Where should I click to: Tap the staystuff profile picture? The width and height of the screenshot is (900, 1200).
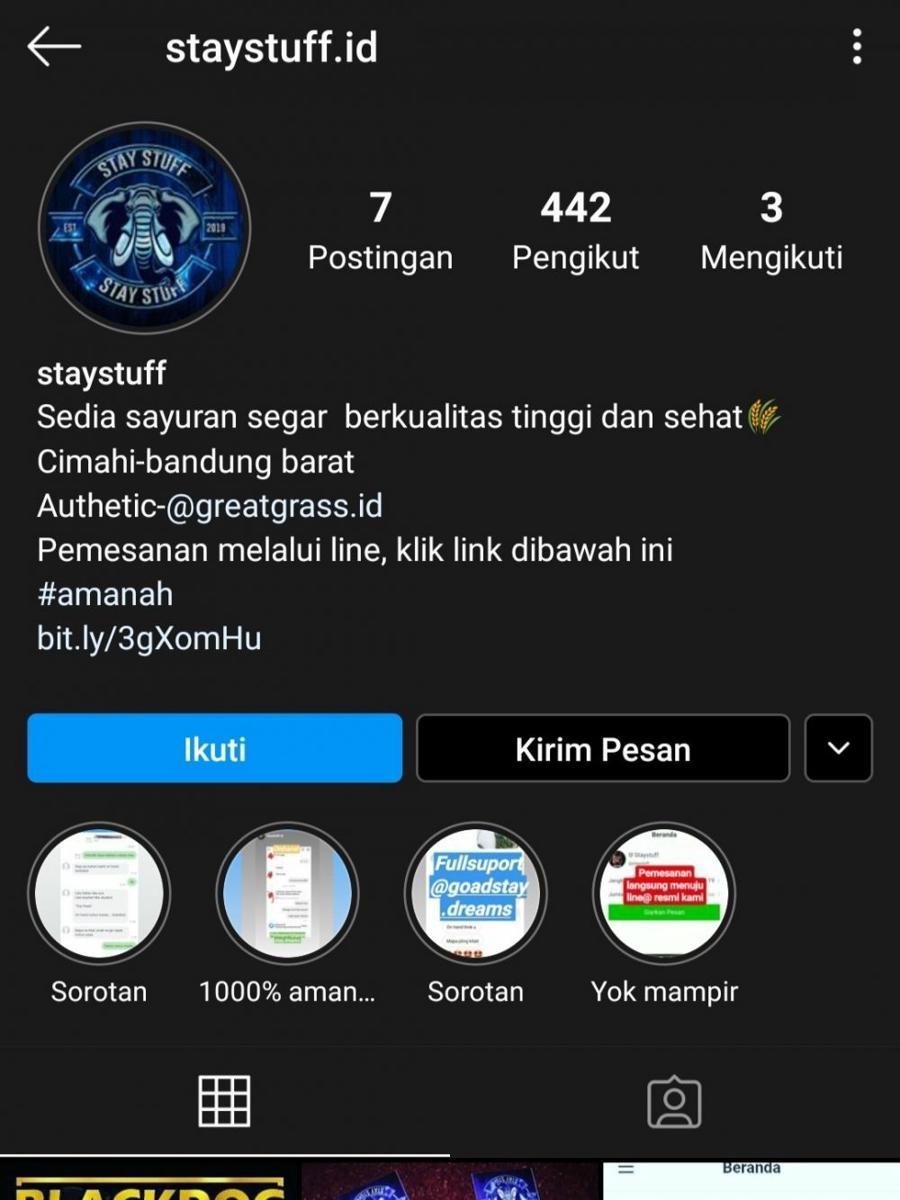point(145,228)
